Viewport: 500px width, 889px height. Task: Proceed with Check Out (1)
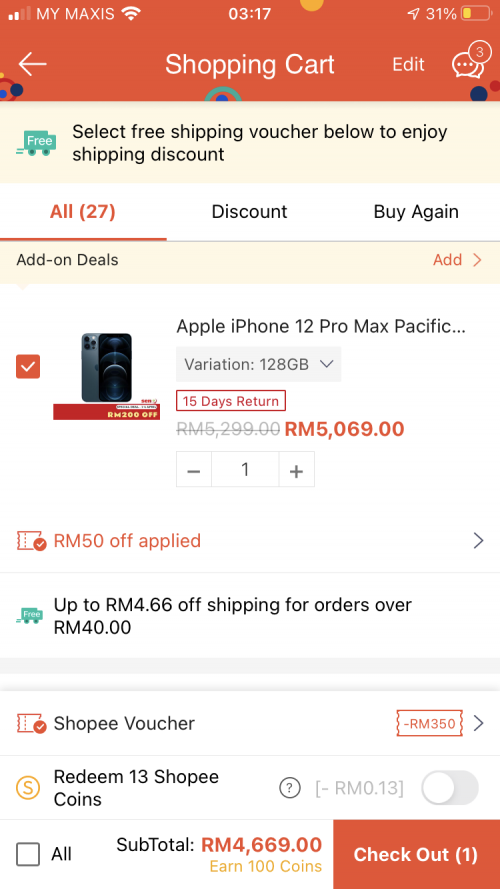(x=417, y=854)
